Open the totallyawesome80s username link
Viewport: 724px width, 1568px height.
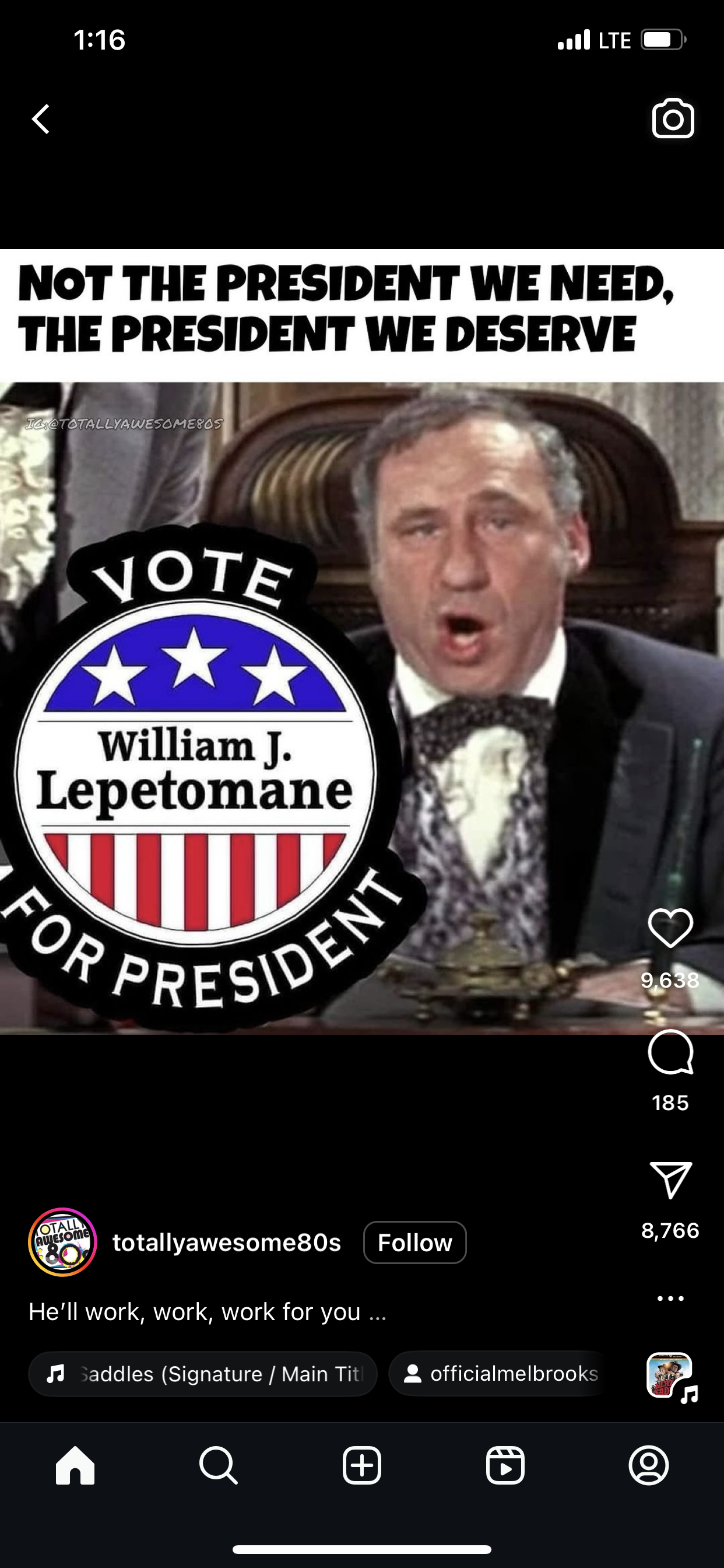point(226,1242)
